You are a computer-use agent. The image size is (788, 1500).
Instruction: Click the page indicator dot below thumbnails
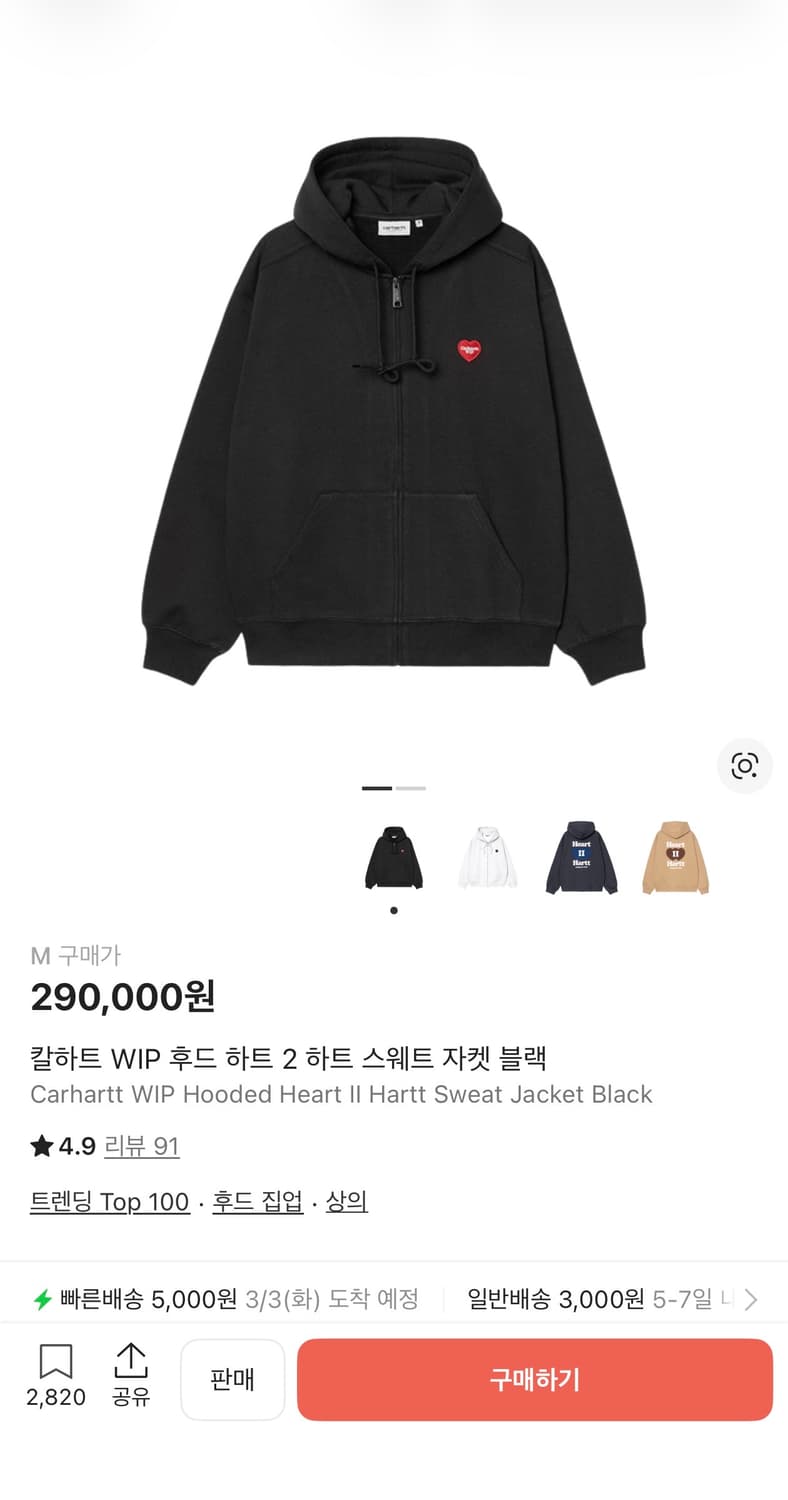click(x=393, y=910)
